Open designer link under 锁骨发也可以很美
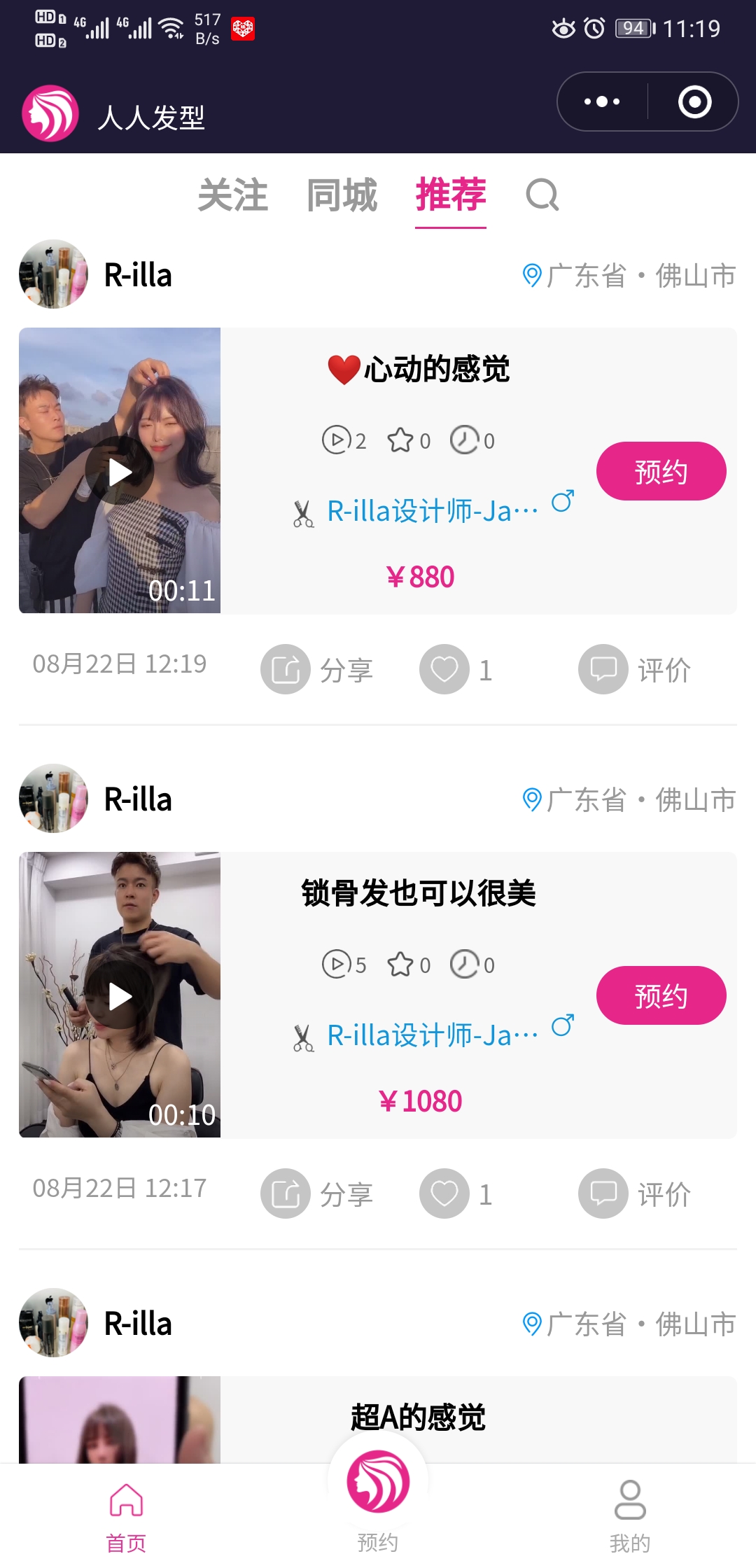The height and width of the screenshot is (1568, 756). click(433, 1036)
